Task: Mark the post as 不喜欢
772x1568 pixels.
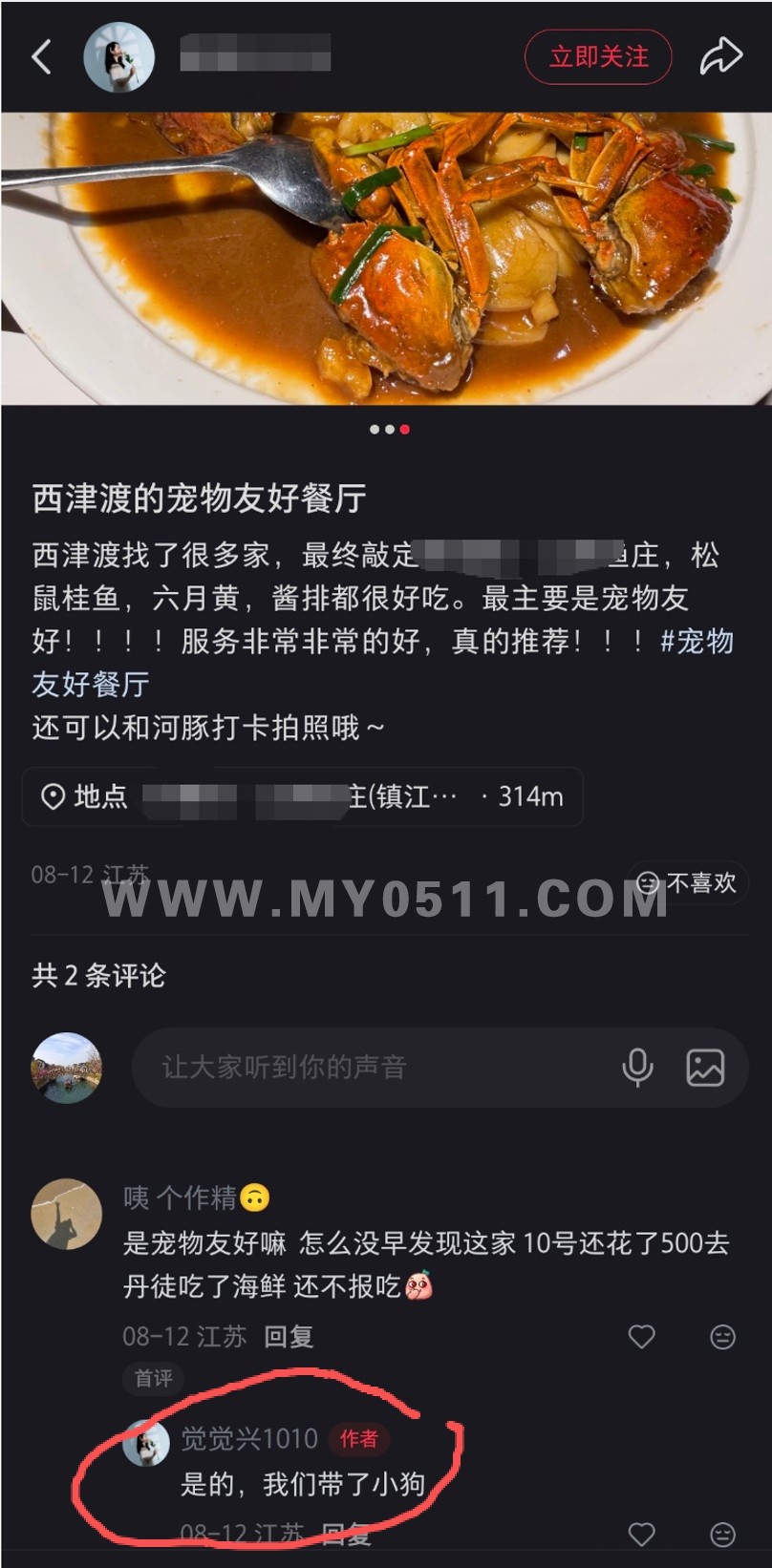Action: [688, 883]
